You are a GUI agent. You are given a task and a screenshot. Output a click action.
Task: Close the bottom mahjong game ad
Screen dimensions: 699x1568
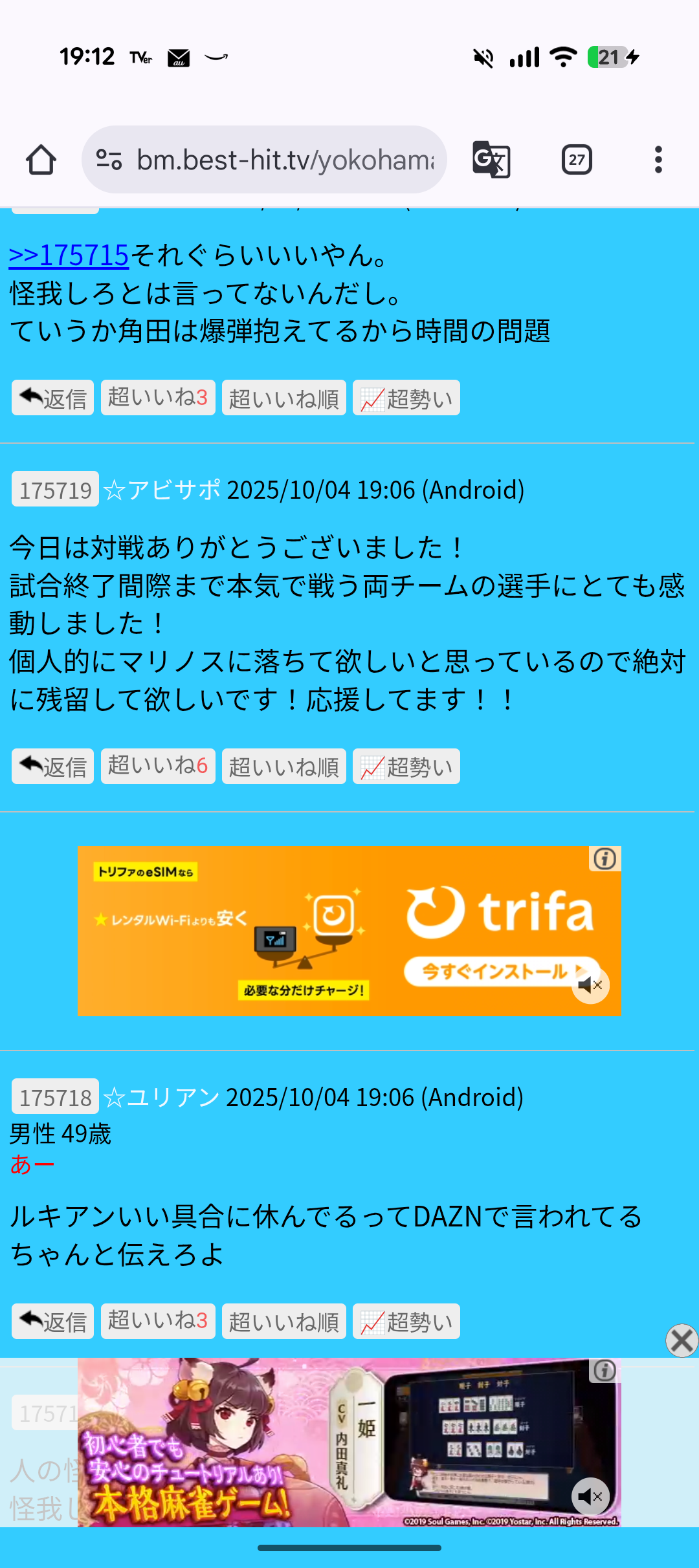click(682, 1340)
